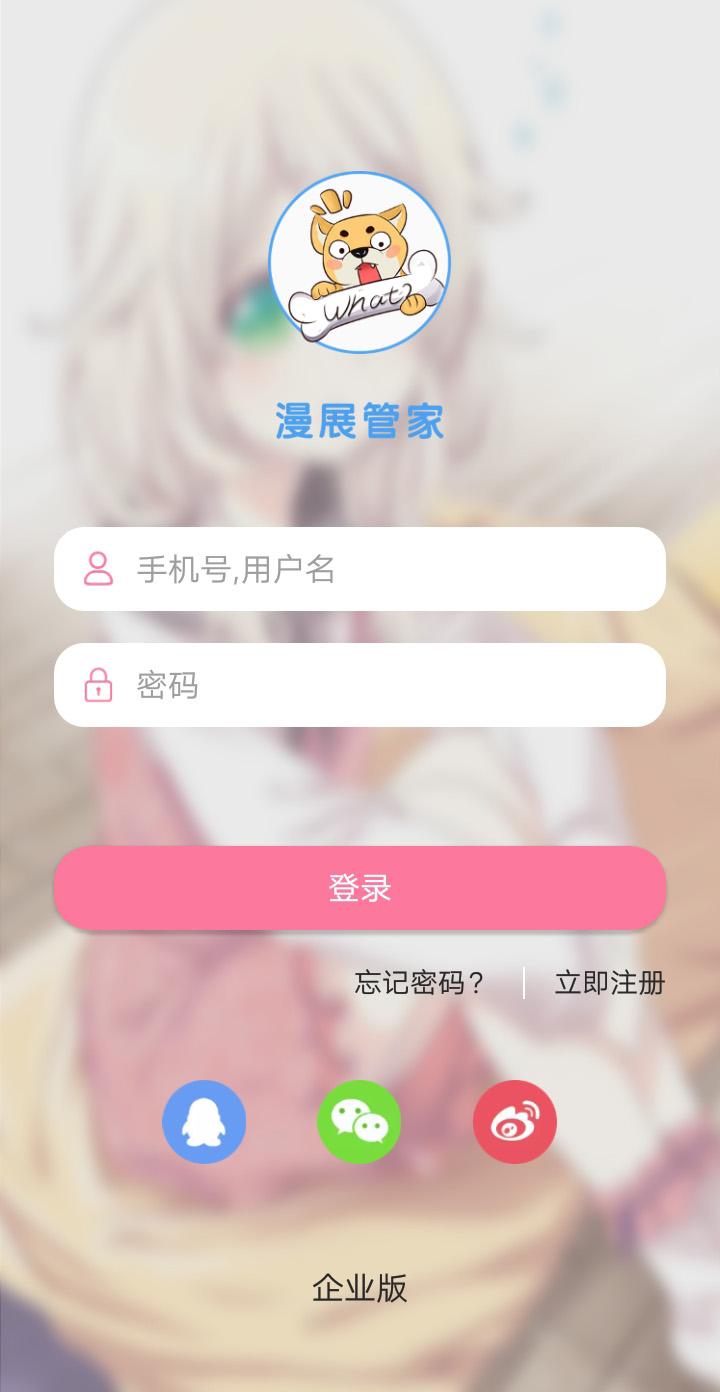Select the Weibo login icon
Screen dimensions: 720x1392
tap(514, 1122)
